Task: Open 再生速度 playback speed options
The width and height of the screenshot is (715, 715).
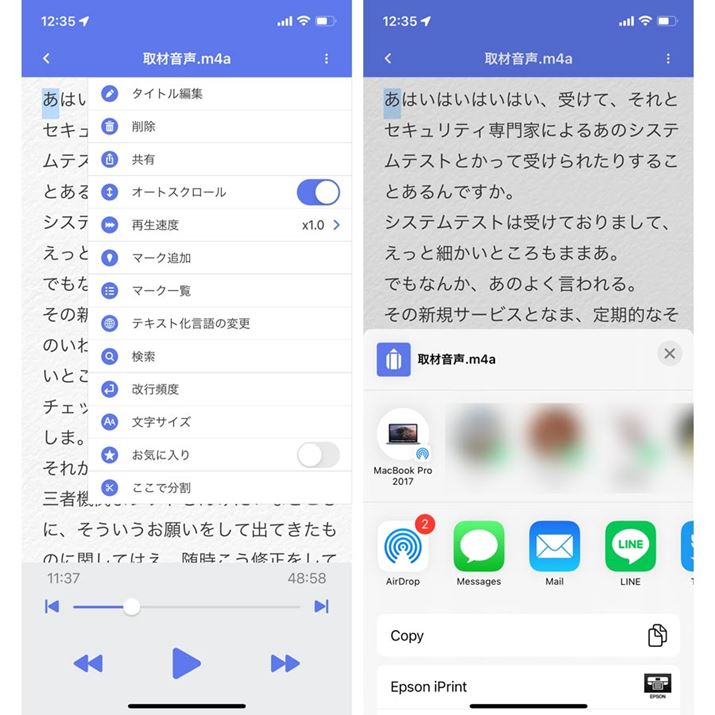Action: point(220,225)
